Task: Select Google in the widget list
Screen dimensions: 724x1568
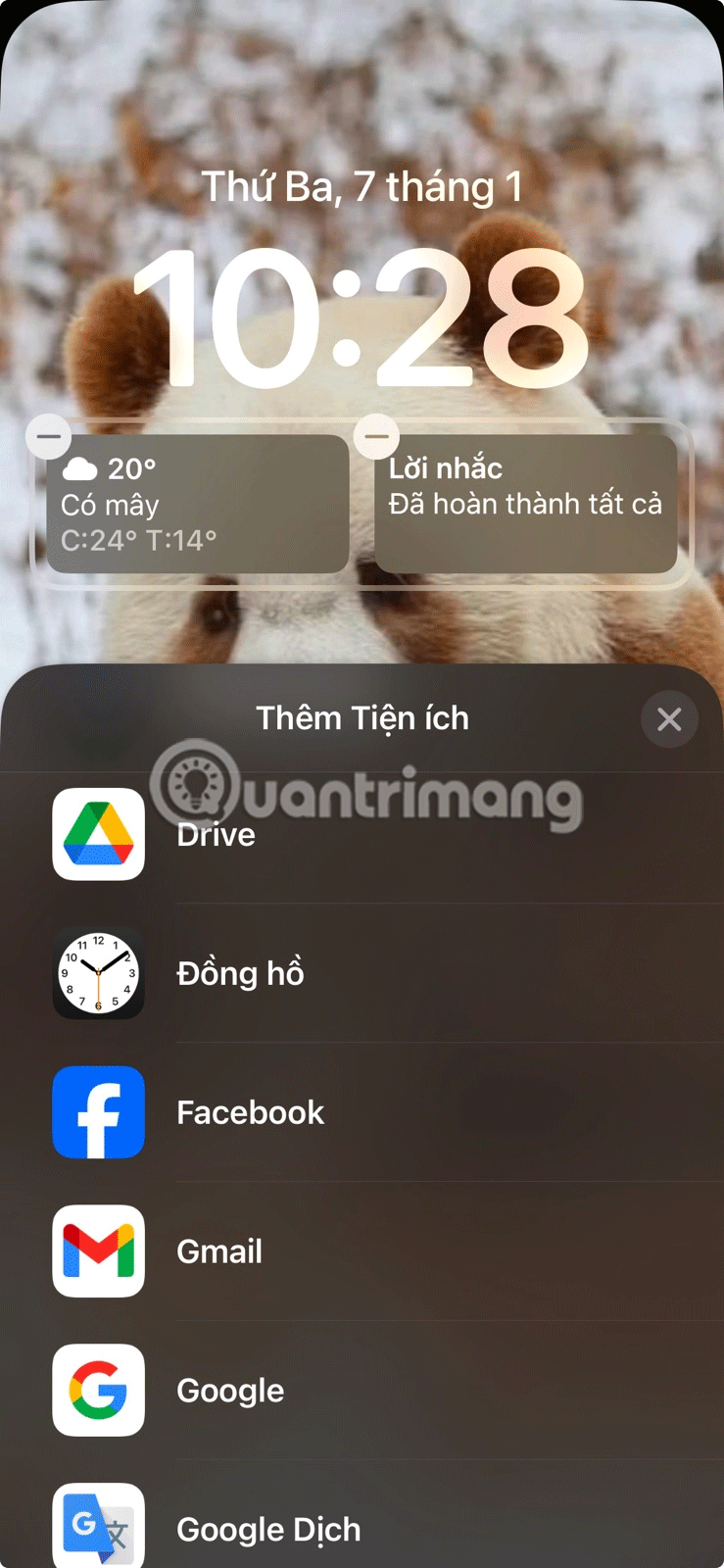Action: click(230, 1391)
